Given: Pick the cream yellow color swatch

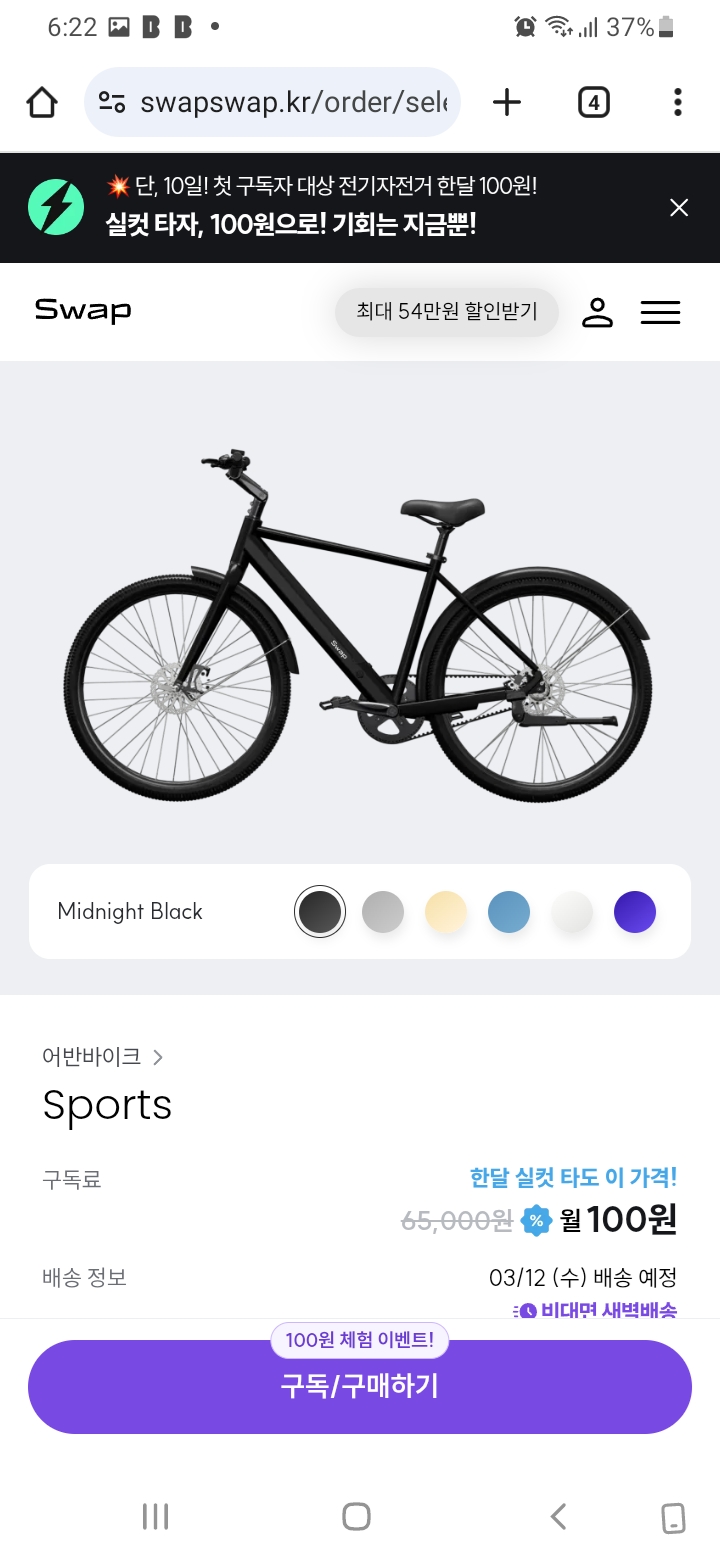Looking at the screenshot, I should coord(446,912).
